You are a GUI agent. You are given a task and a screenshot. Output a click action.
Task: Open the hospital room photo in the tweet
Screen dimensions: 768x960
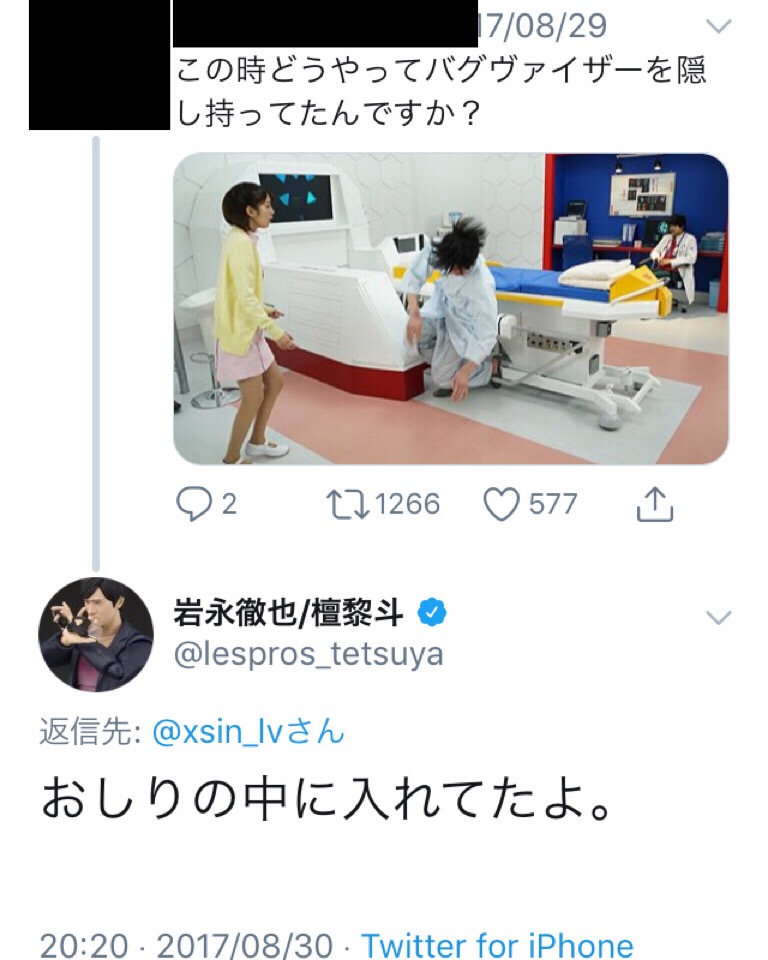450,308
